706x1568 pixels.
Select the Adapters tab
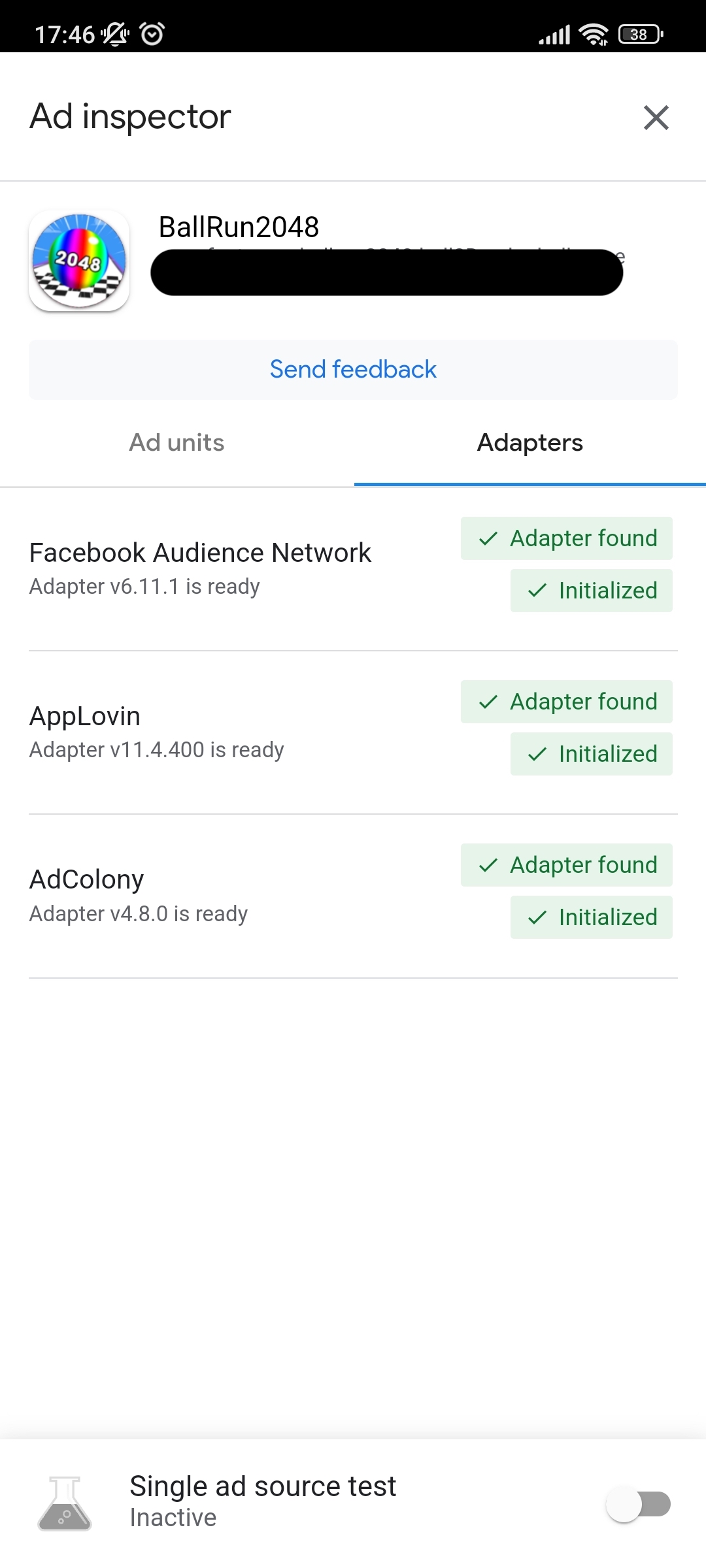click(529, 442)
